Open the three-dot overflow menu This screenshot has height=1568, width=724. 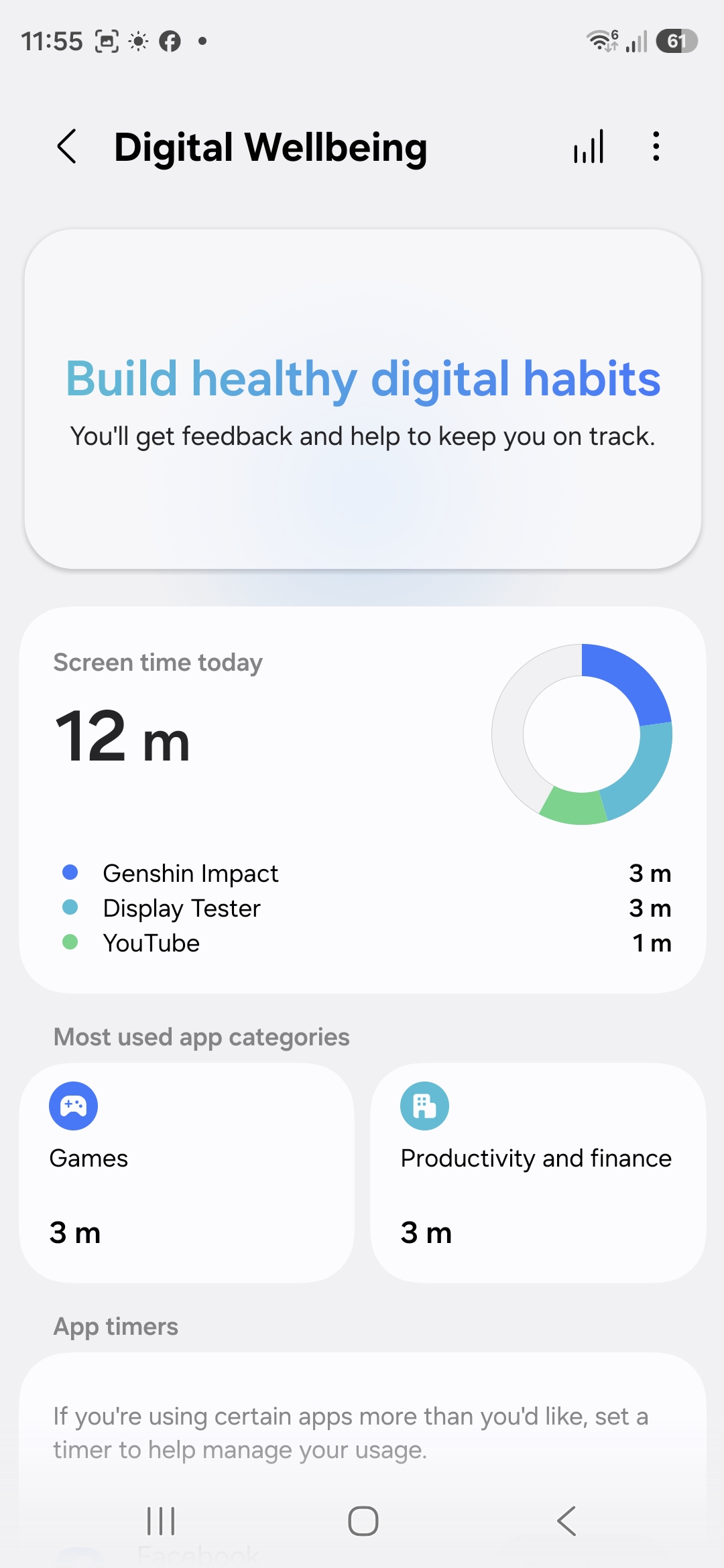[656, 147]
